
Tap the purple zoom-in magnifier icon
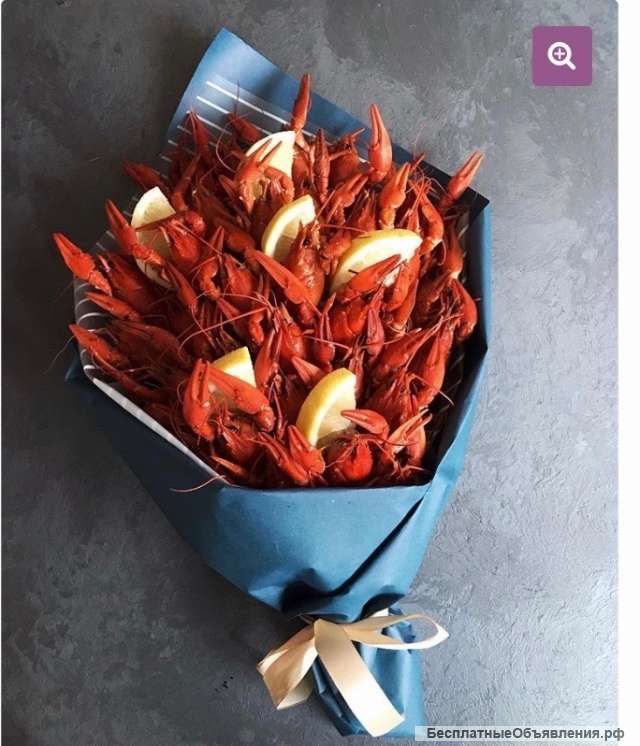(x=561, y=56)
